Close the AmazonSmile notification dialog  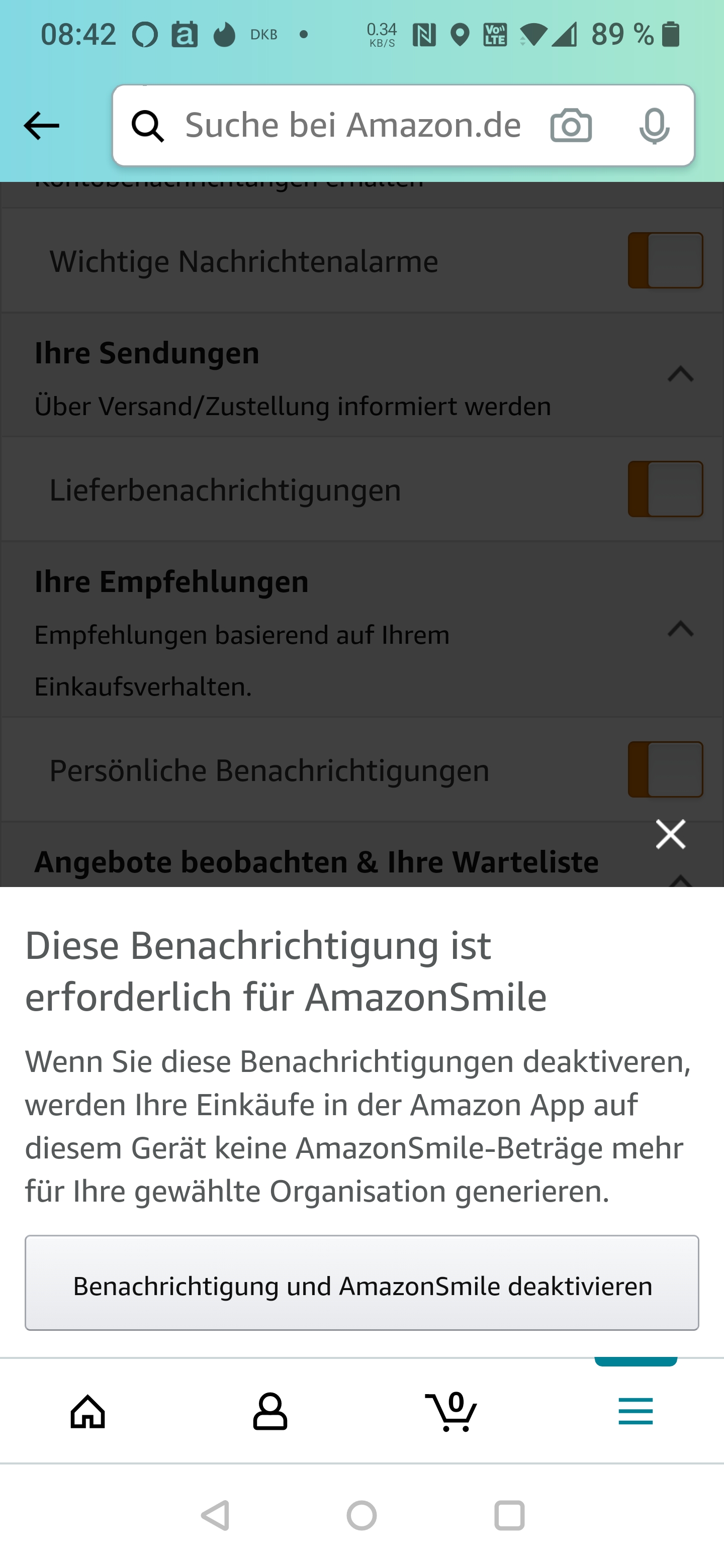click(x=670, y=834)
